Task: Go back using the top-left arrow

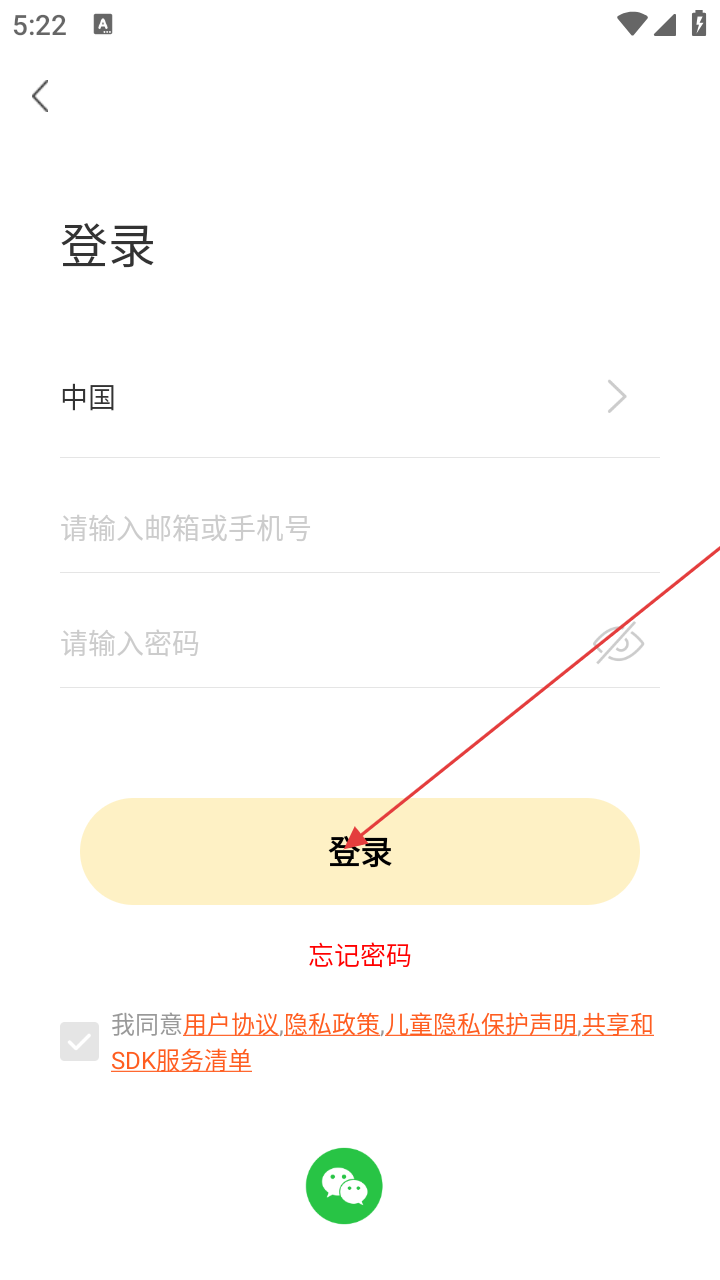Action: point(40,96)
